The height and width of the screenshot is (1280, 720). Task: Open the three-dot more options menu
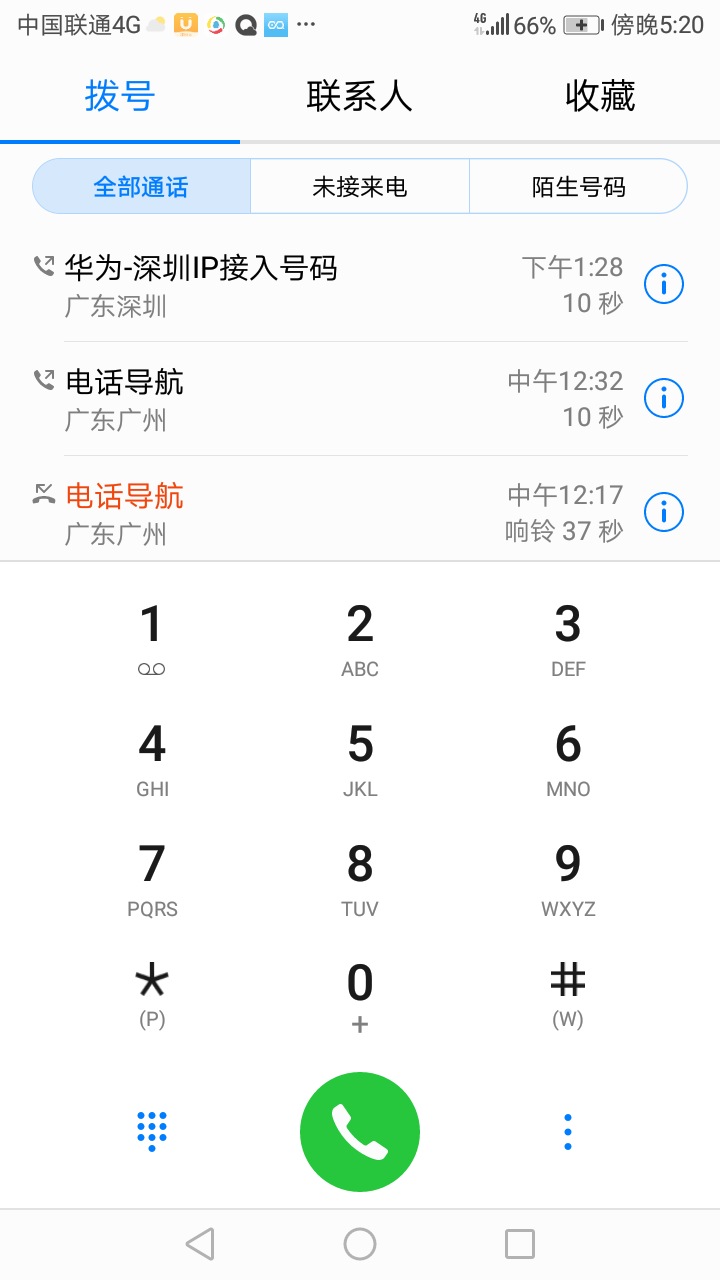(x=567, y=1130)
